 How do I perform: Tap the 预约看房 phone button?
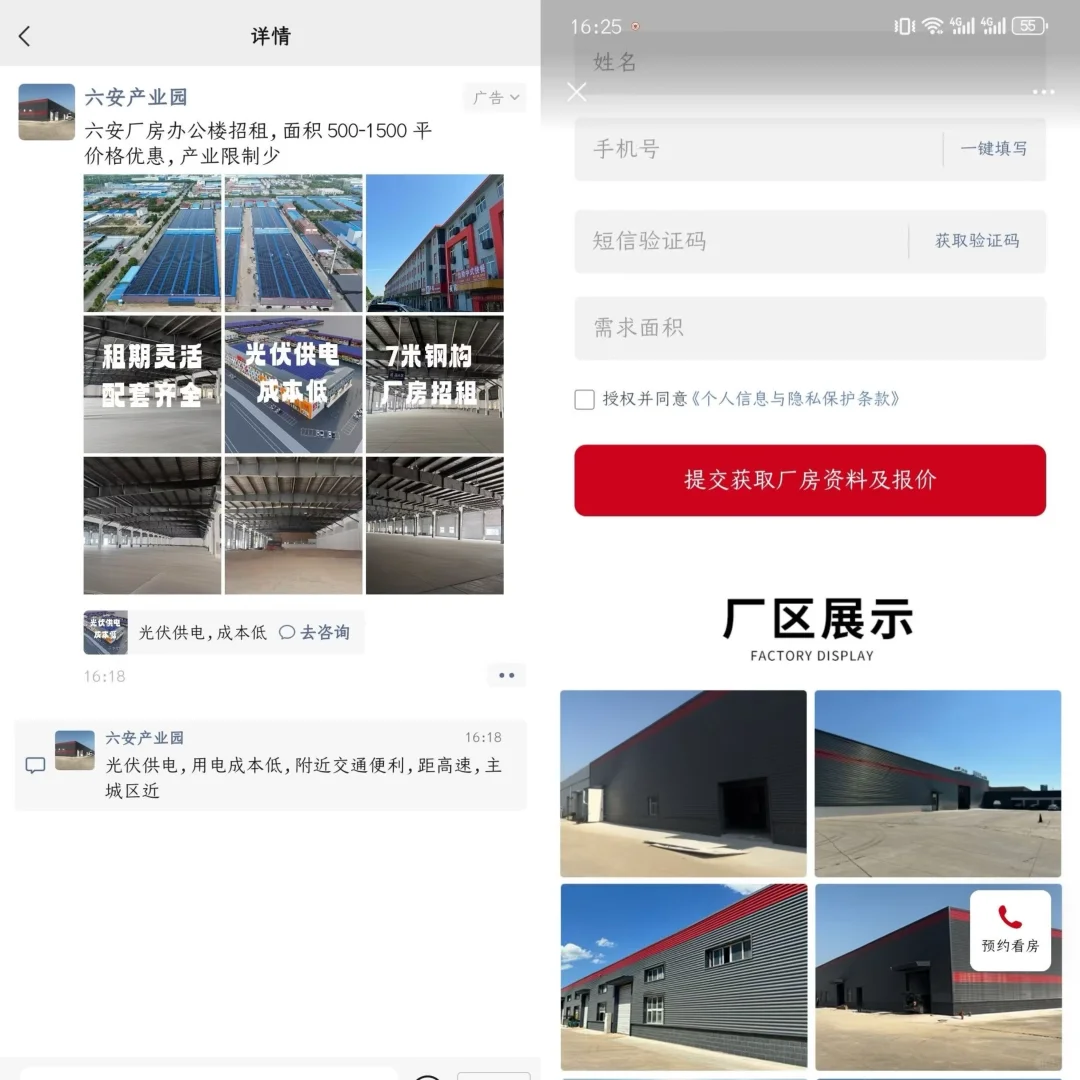(1010, 930)
